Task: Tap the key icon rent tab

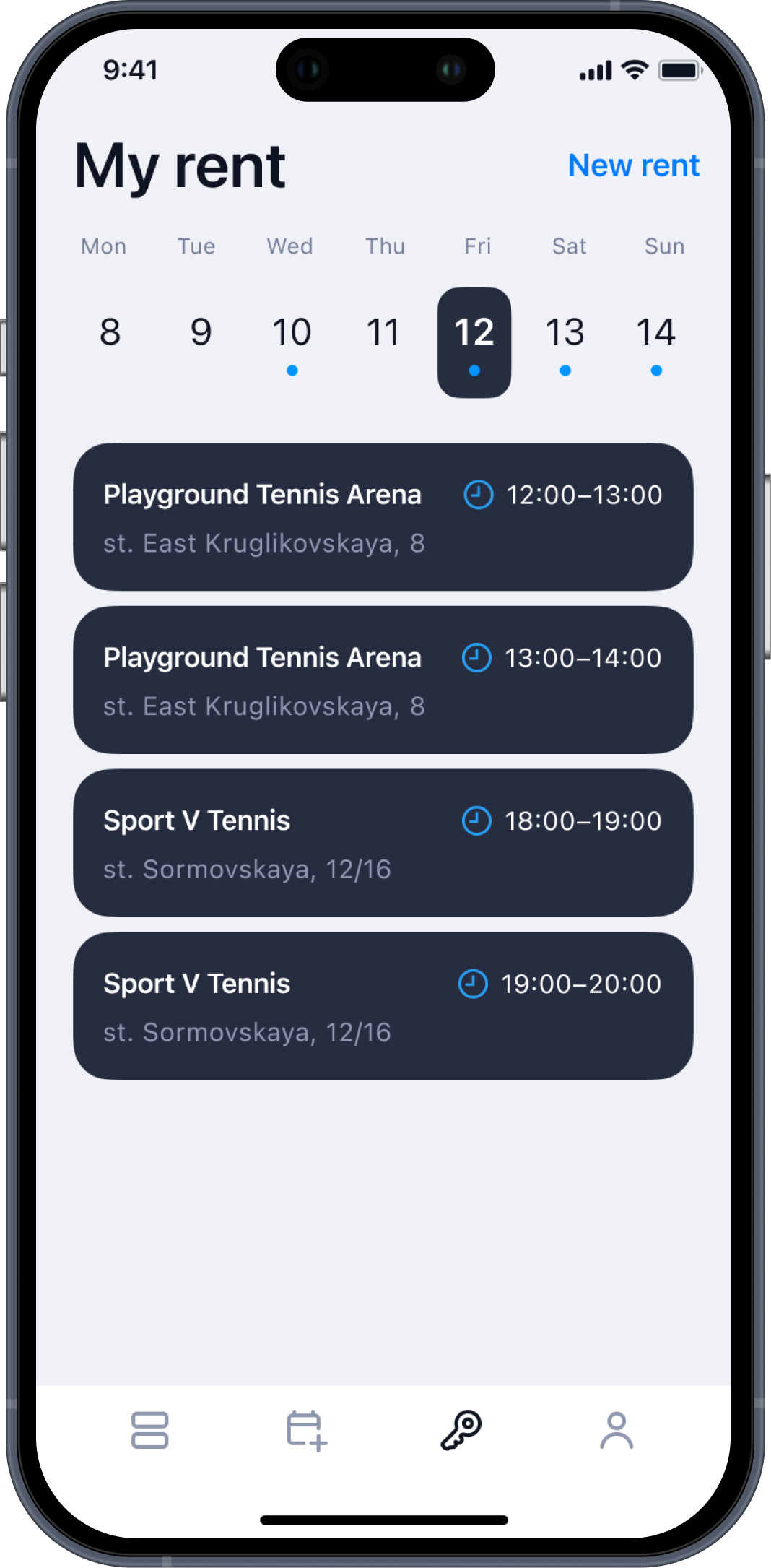Action: point(461,1430)
